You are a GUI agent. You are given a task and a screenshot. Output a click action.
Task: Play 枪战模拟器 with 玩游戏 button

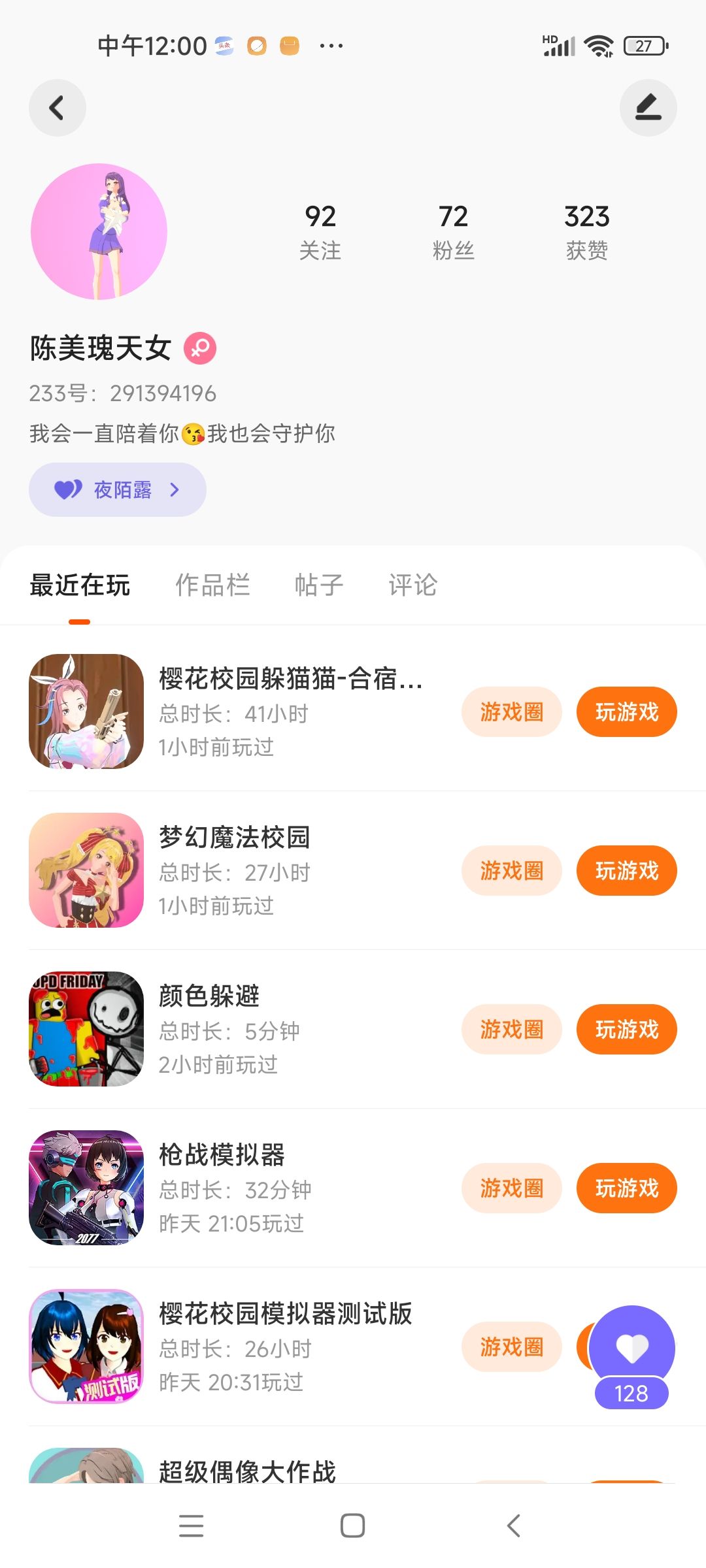pos(626,1188)
